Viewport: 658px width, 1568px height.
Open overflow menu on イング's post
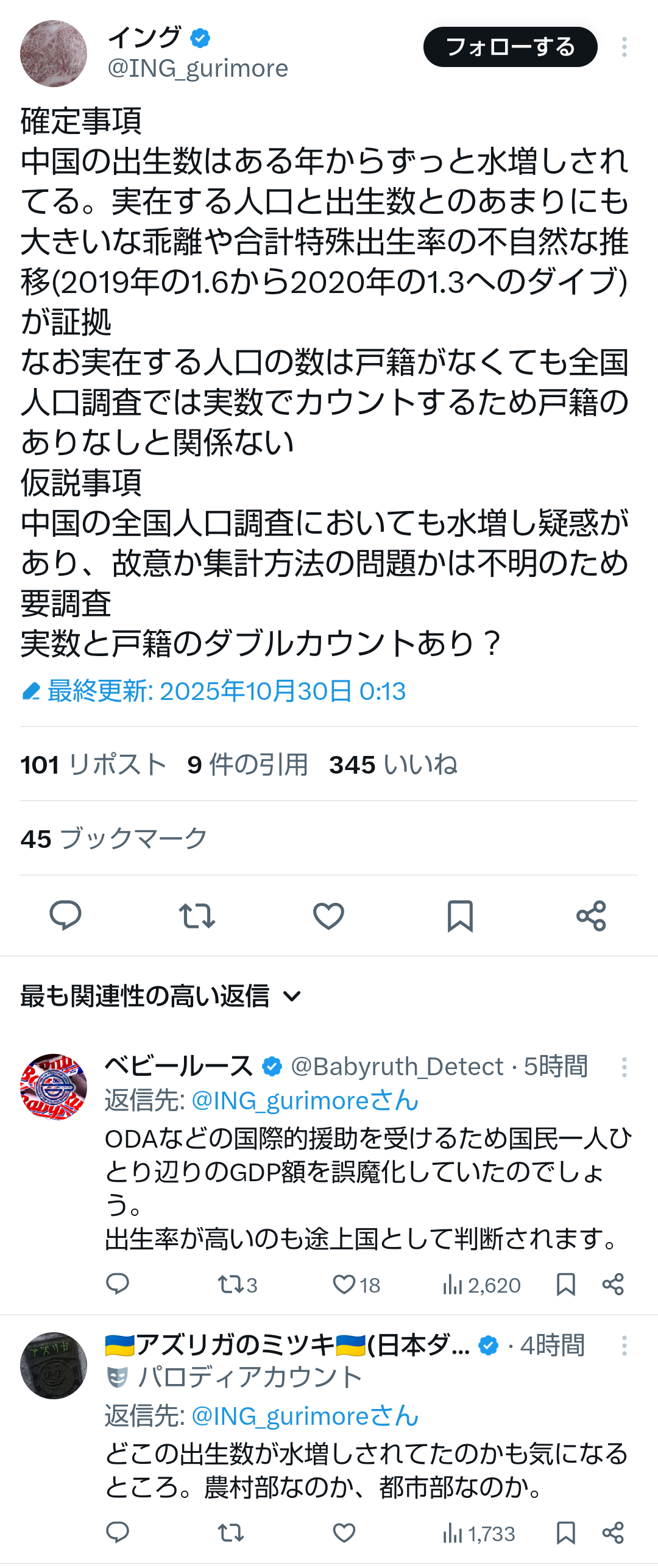[x=624, y=47]
